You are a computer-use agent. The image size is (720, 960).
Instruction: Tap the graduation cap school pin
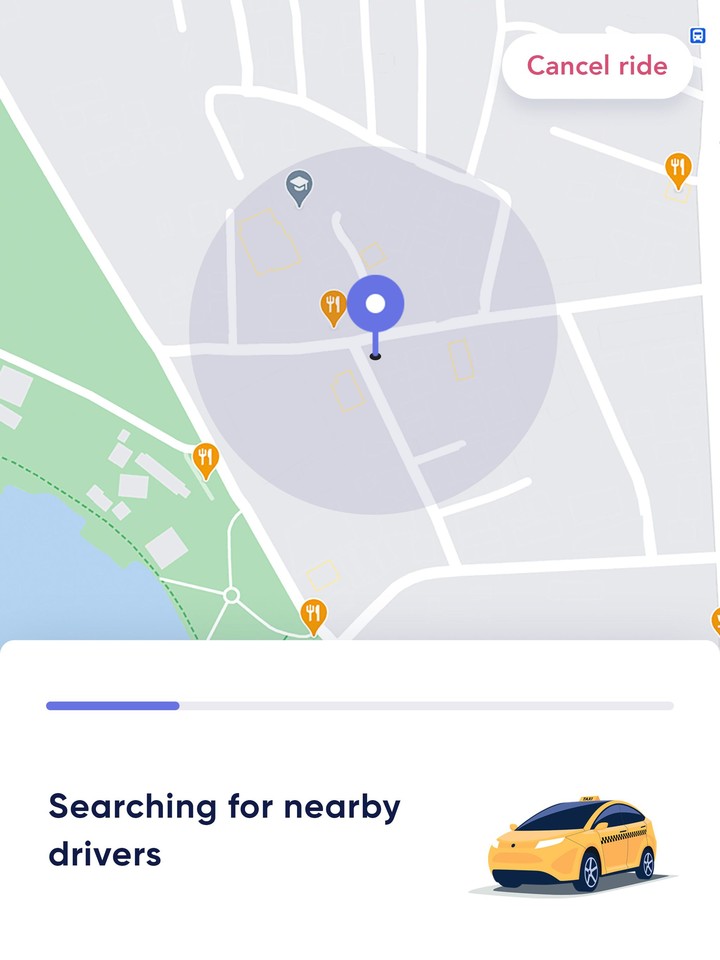(298, 184)
